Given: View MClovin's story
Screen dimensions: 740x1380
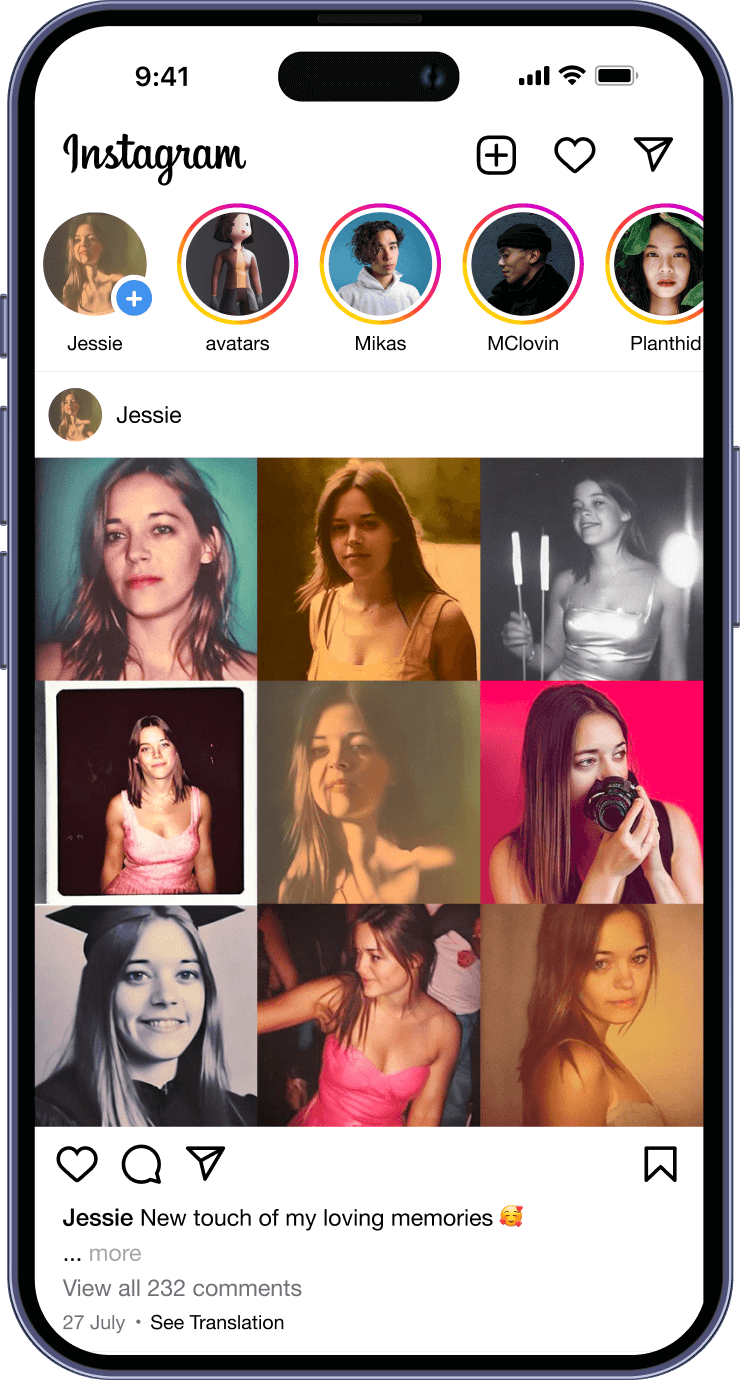Looking at the screenshot, I should coord(523,263).
